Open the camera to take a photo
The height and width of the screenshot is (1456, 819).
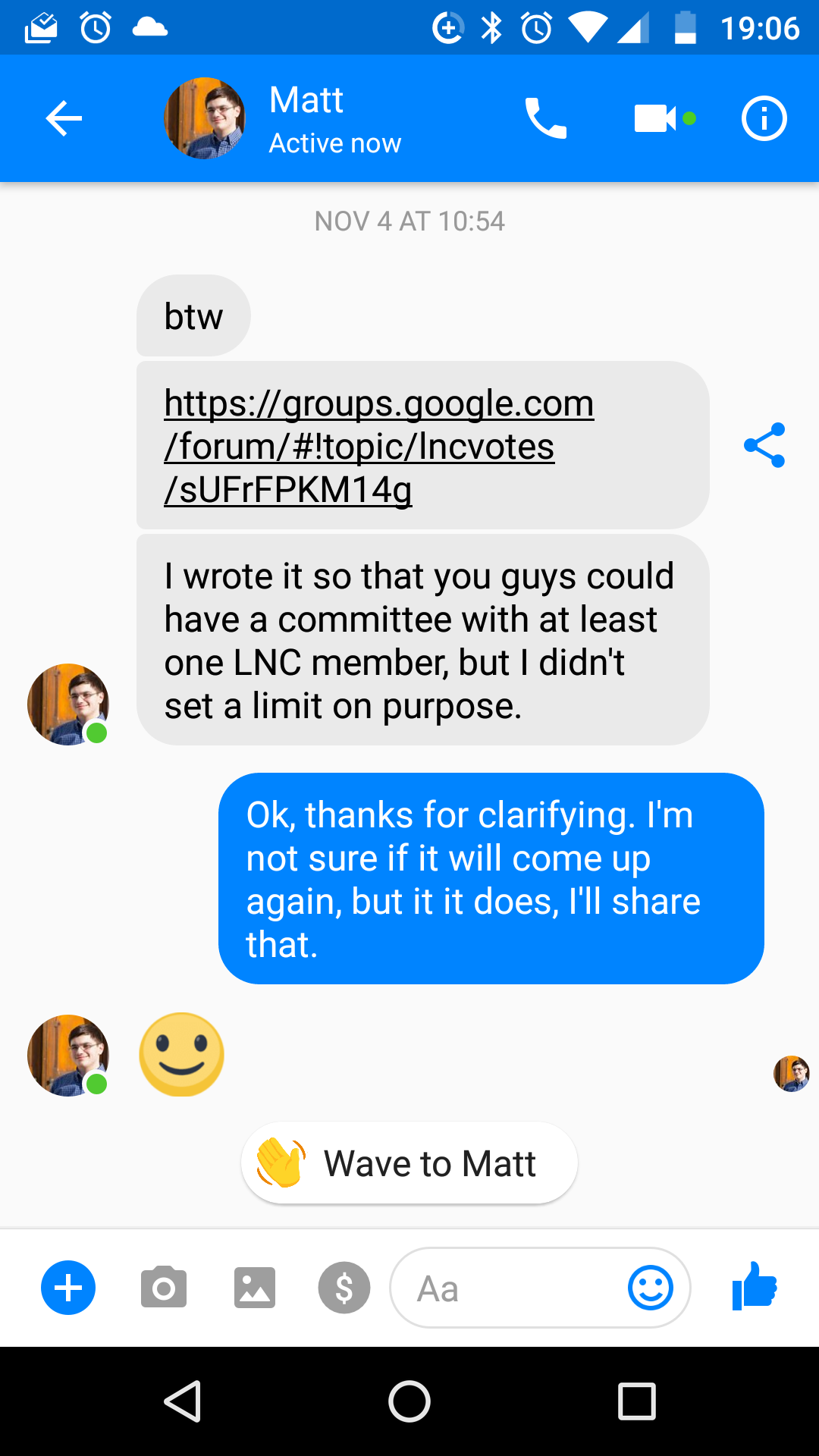[164, 1288]
